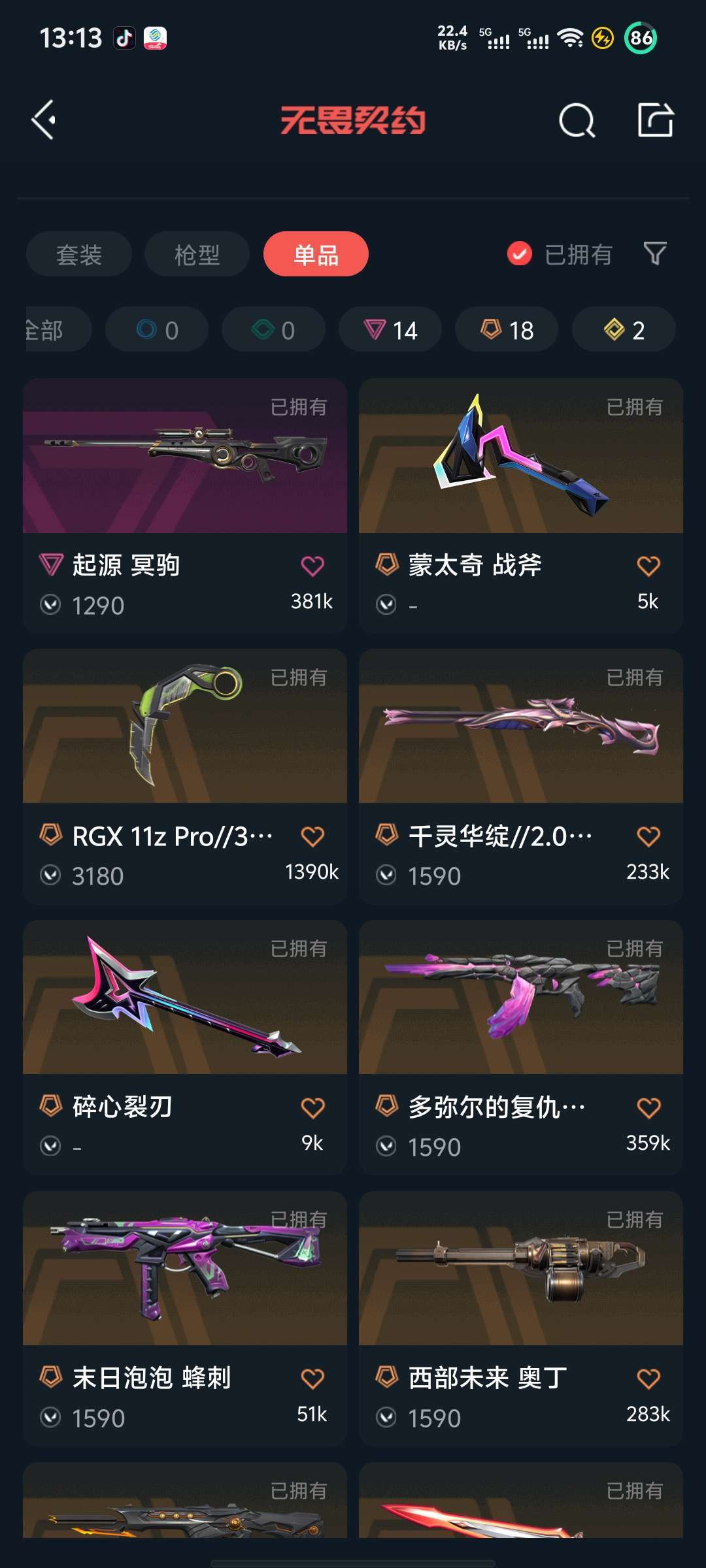This screenshot has height=1568, width=706.
Task: Navigate back with the arrow
Action: click(43, 120)
